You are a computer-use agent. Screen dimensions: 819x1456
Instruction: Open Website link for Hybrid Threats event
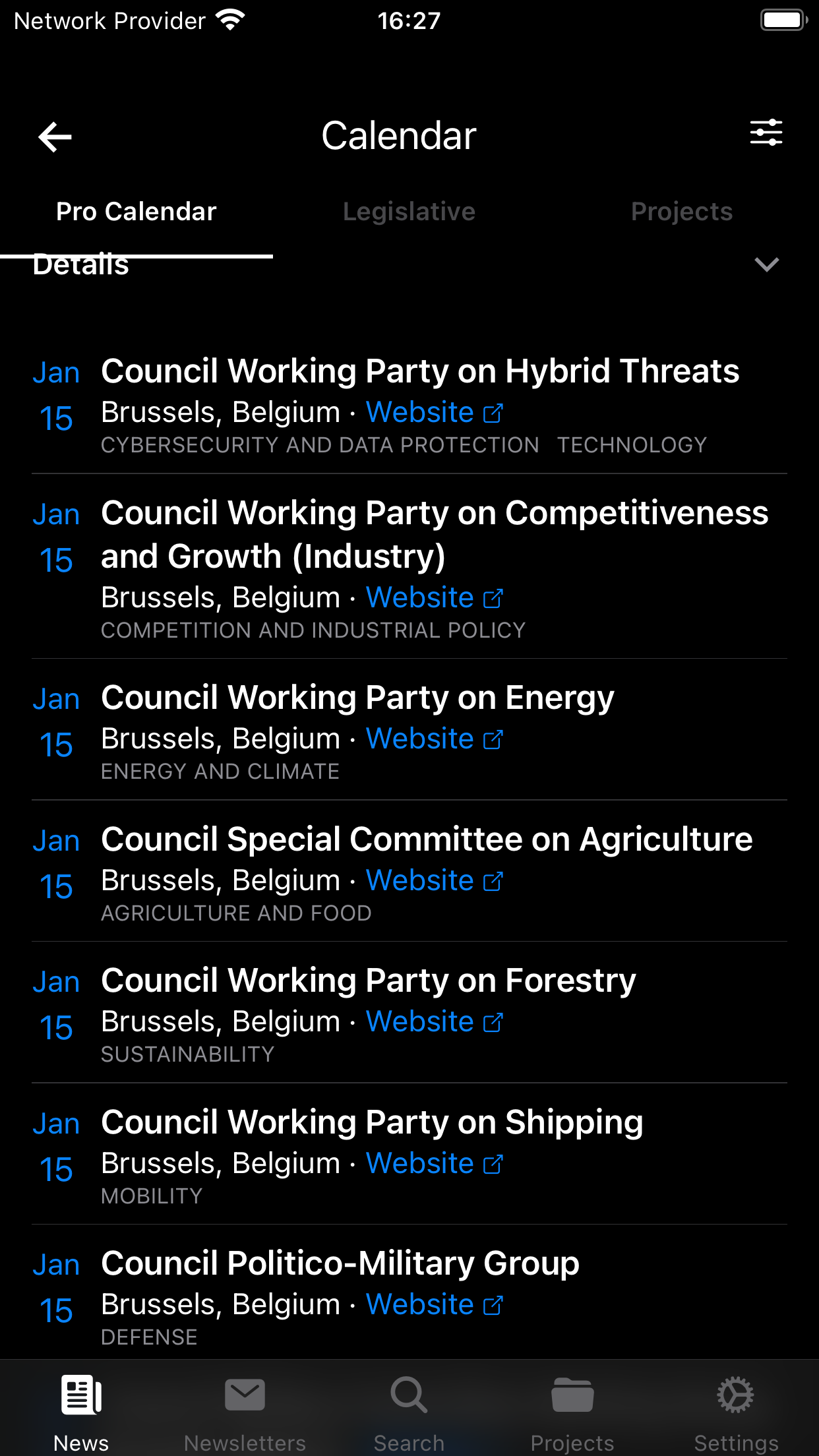click(435, 412)
